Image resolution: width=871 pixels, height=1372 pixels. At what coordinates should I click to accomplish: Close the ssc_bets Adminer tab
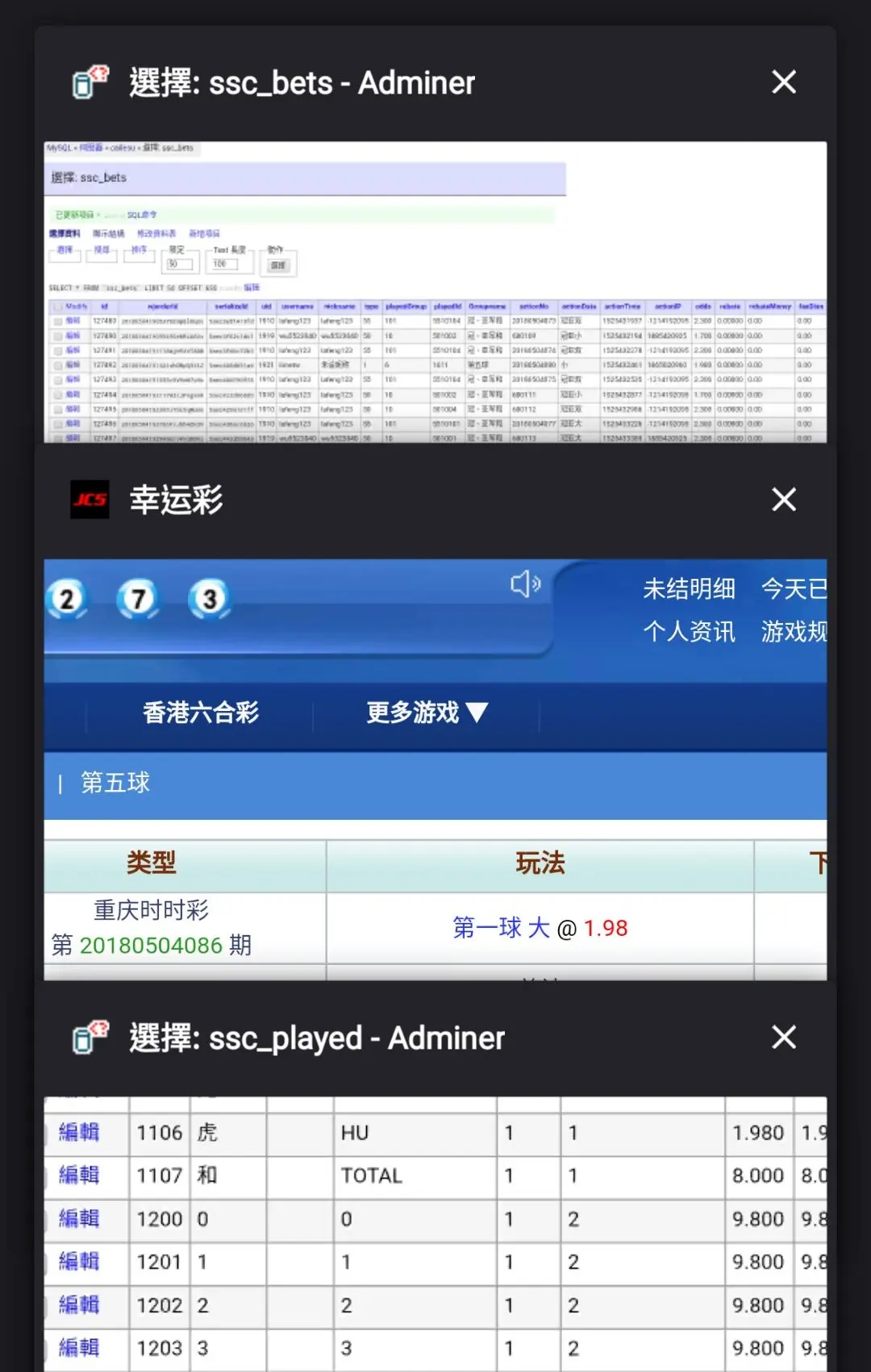coord(784,82)
